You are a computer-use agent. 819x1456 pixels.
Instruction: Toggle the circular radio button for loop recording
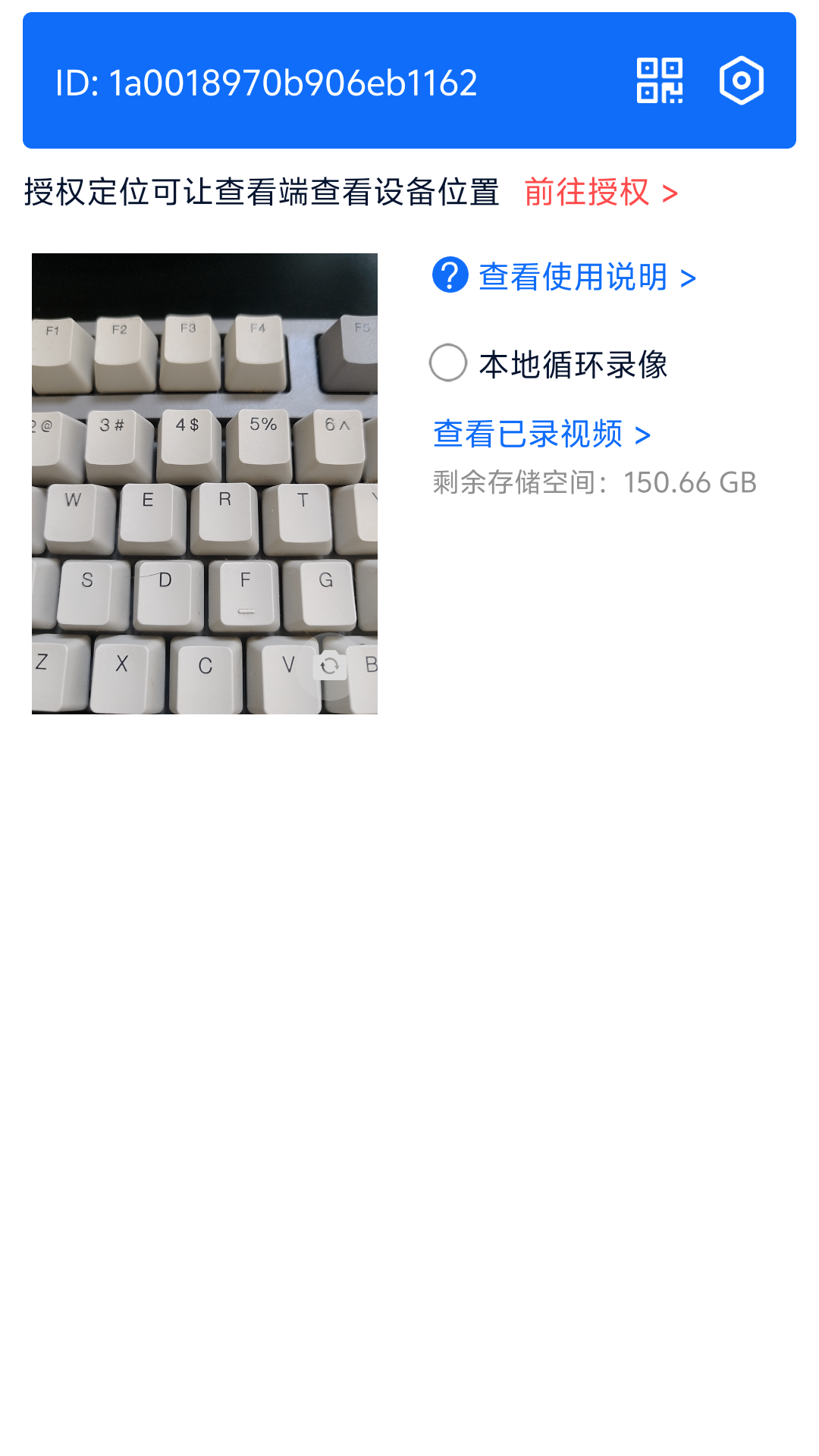coord(447,363)
